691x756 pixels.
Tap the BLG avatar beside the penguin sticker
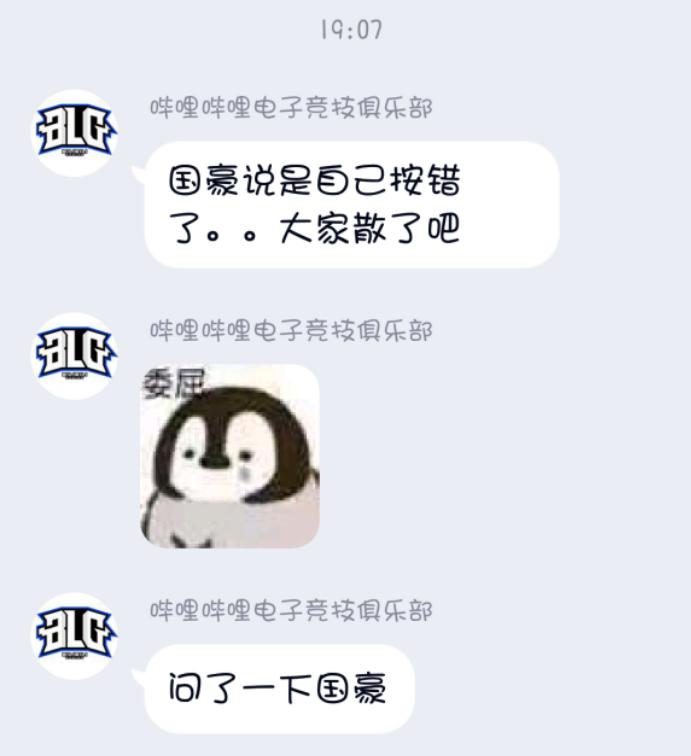(76, 356)
